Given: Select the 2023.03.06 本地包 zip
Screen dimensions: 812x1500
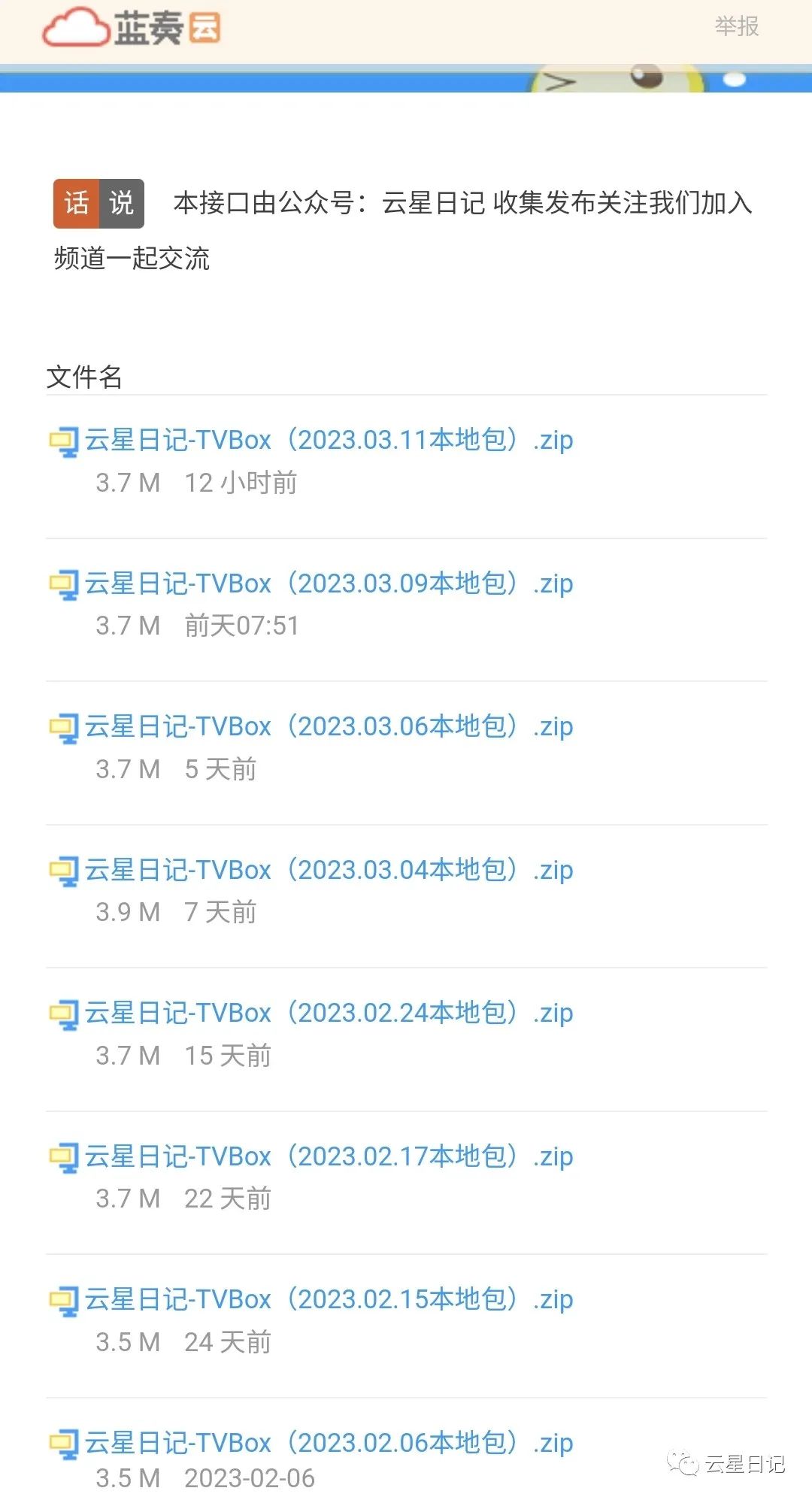Looking at the screenshot, I should pos(329,727).
